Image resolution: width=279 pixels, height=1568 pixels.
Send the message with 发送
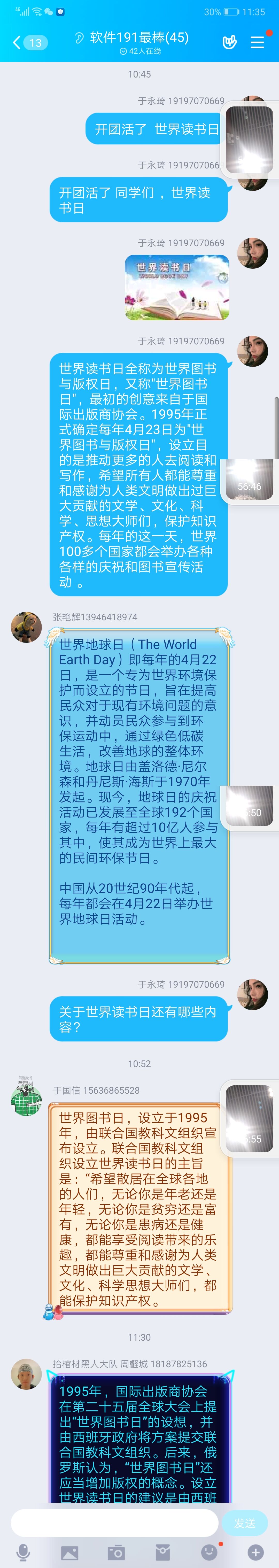click(245, 1523)
